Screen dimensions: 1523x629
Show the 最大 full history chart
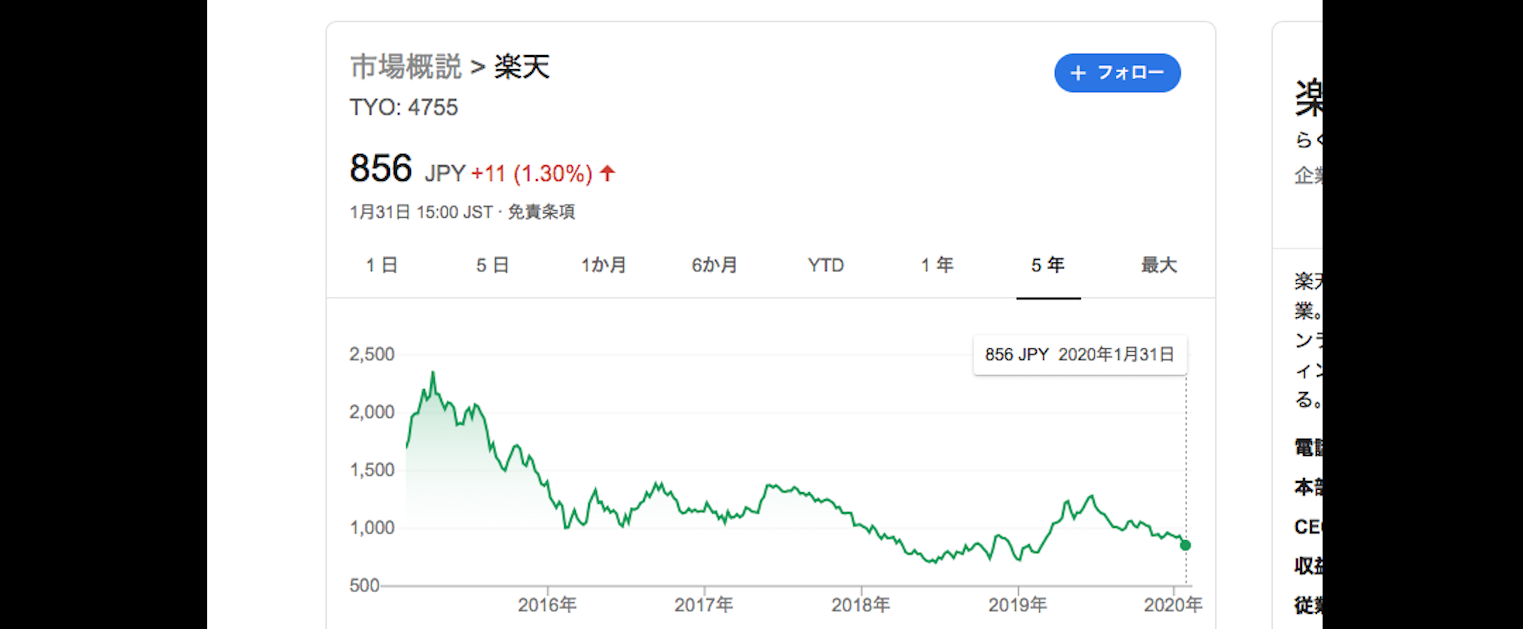(x=1159, y=265)
